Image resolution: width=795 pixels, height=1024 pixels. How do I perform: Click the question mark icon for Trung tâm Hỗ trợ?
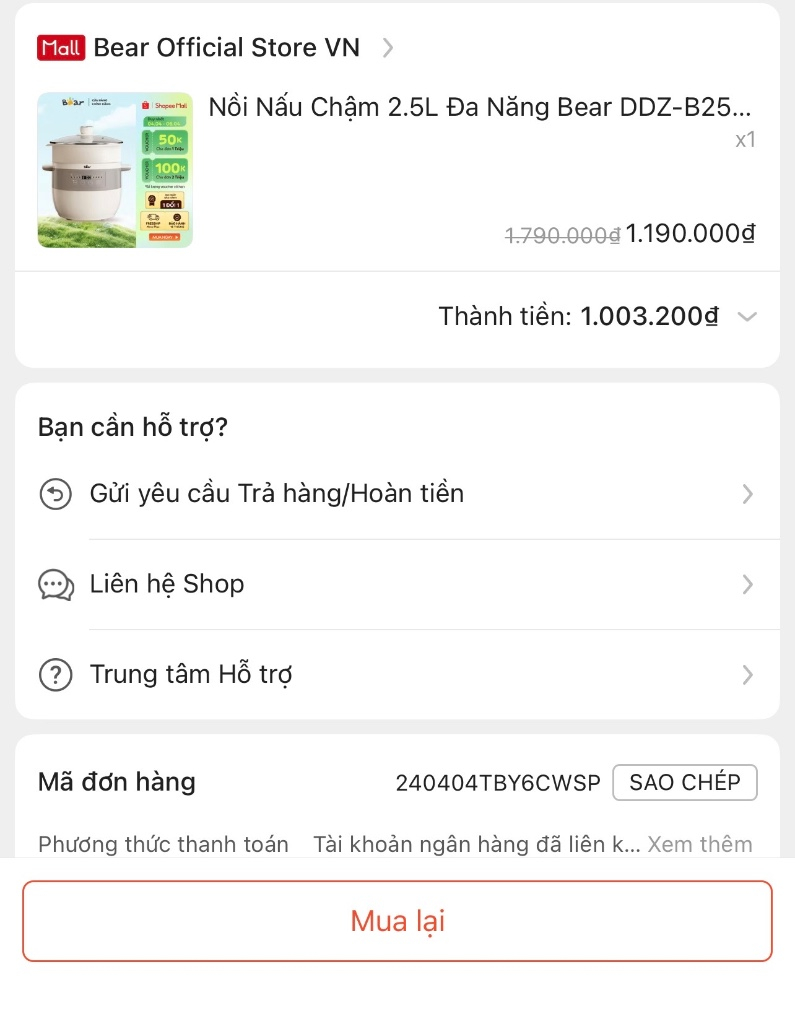coord(56,675)
